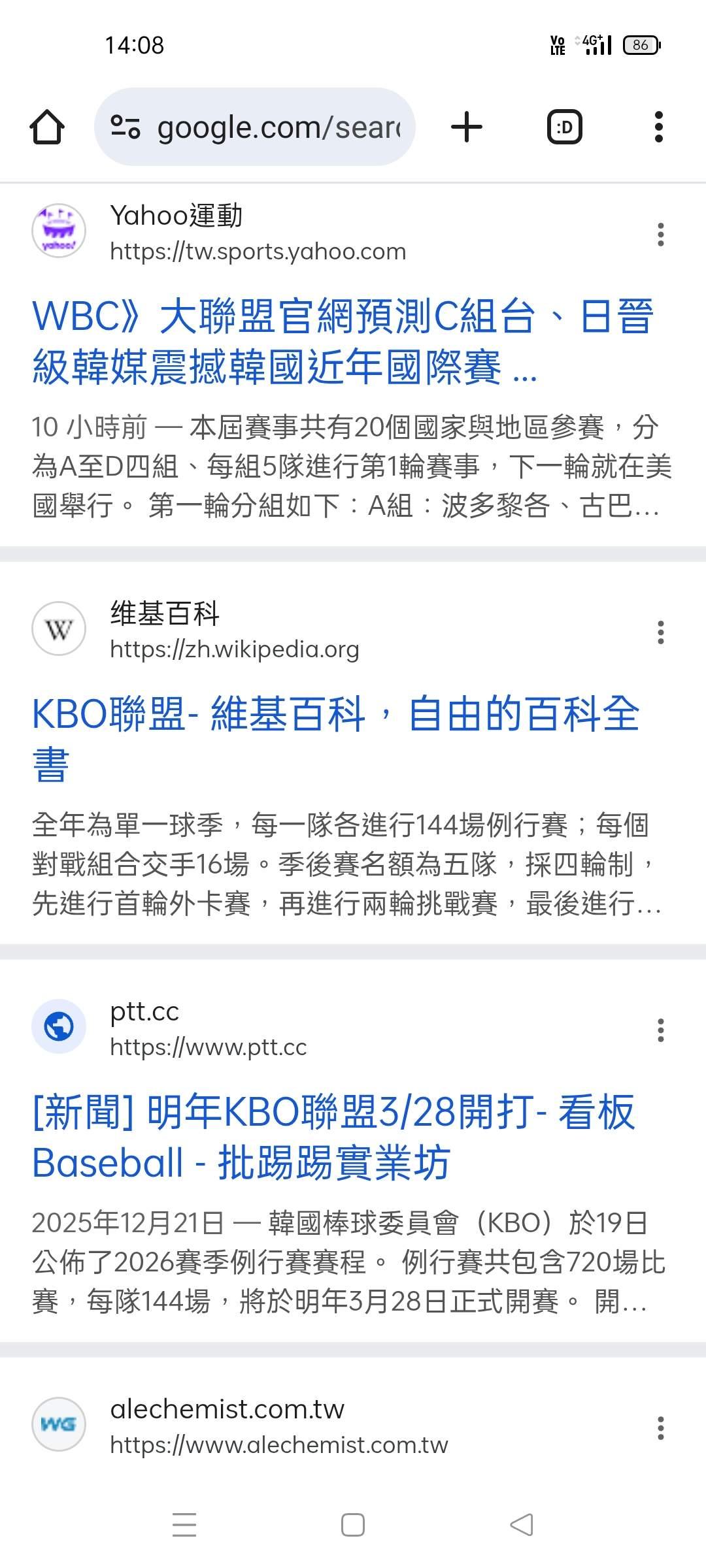
Task: Open the ptt.cc KBO聯盟3/28開打 post
Action: 333,1137
